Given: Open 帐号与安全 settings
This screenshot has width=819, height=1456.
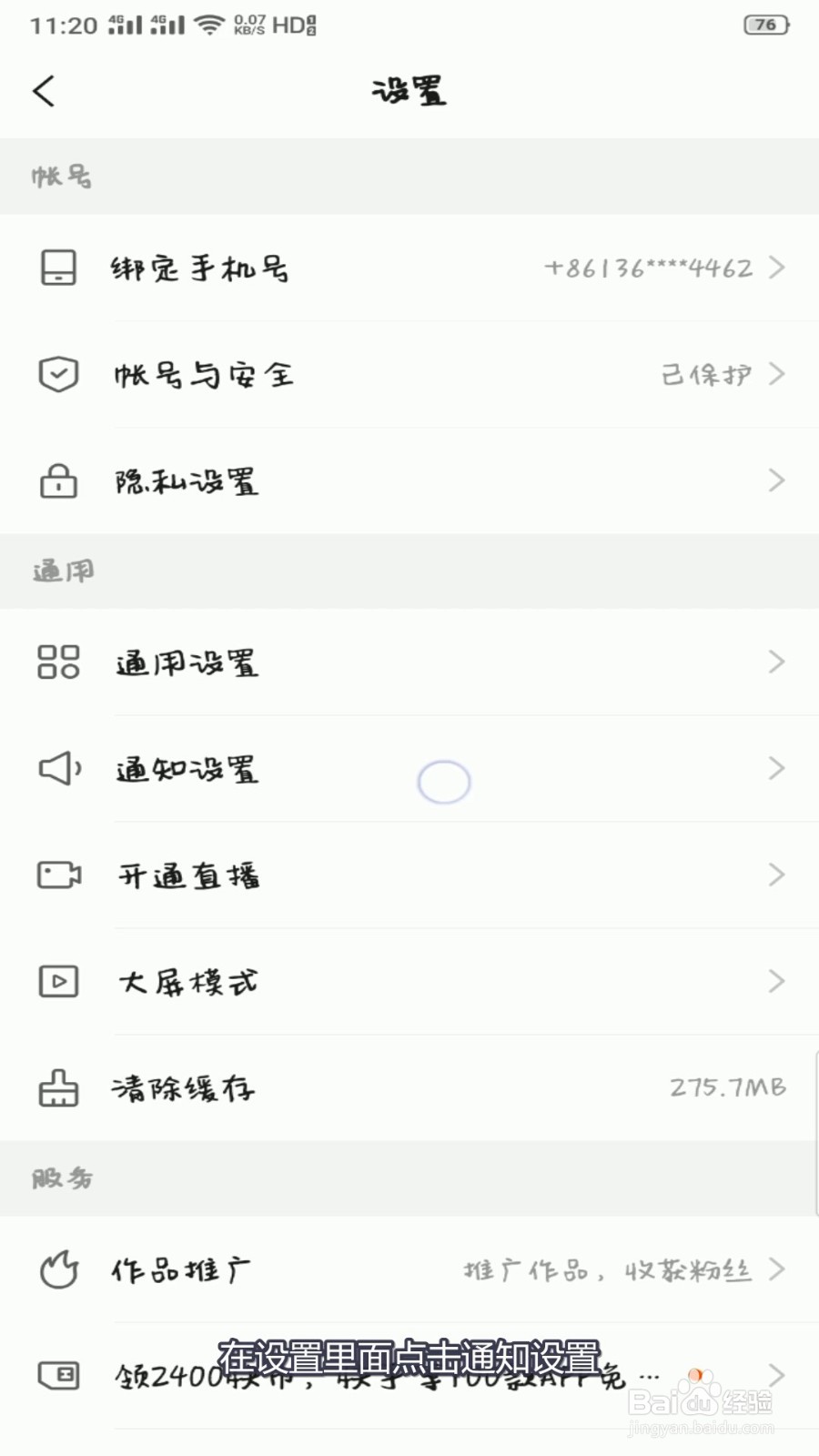Looking at the screenshot, I should pyautogui.click(x=409, y=374).
